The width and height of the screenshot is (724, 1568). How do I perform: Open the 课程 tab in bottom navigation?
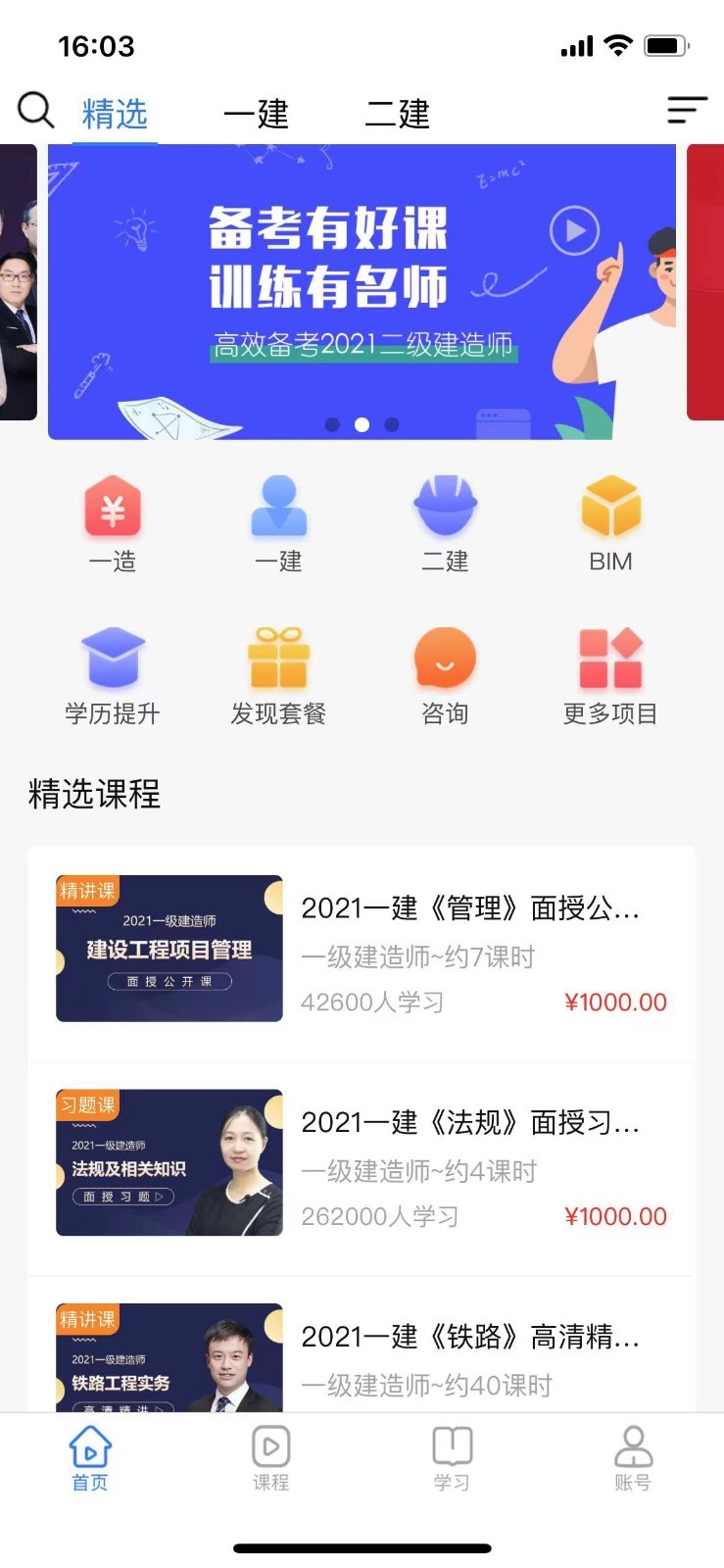pos(269,1457)
